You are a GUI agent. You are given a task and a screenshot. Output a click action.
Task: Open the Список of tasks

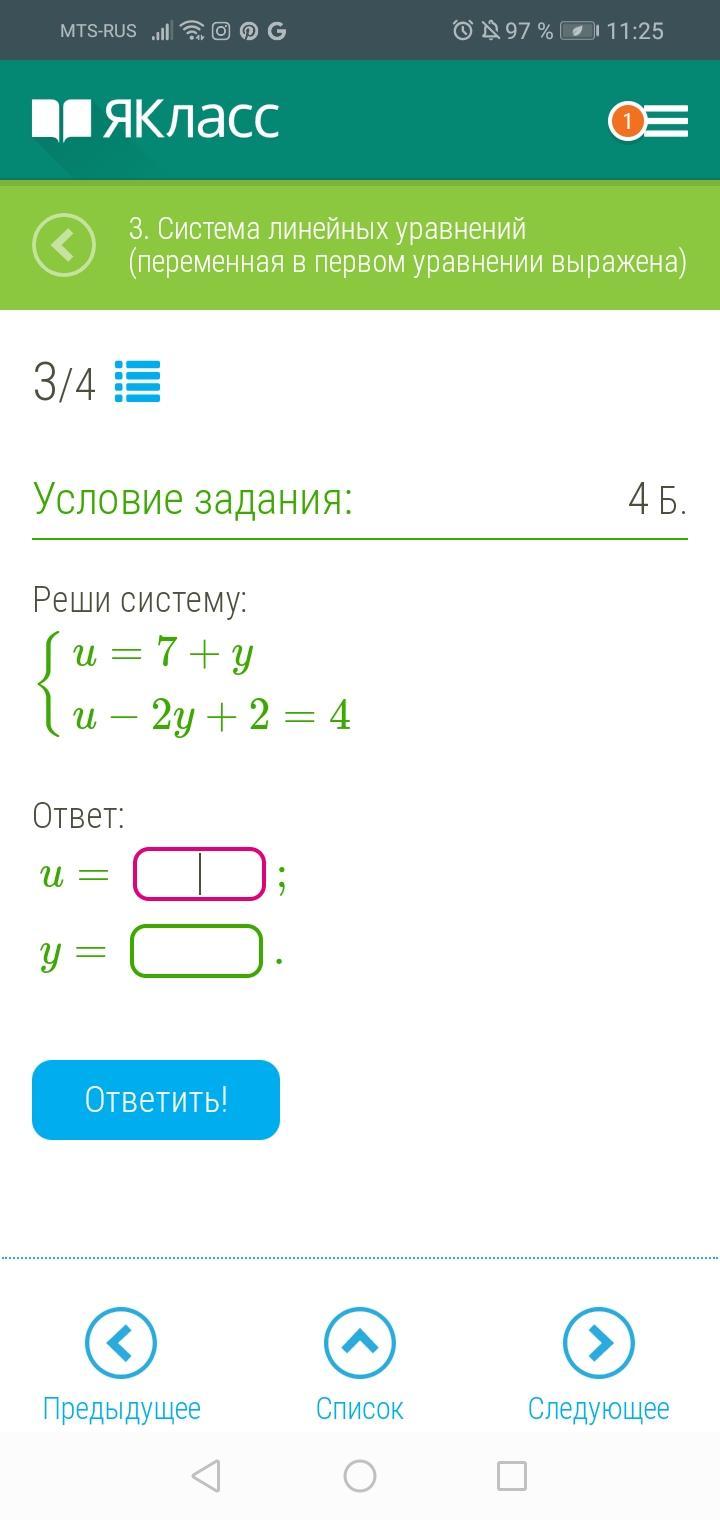360,1343
